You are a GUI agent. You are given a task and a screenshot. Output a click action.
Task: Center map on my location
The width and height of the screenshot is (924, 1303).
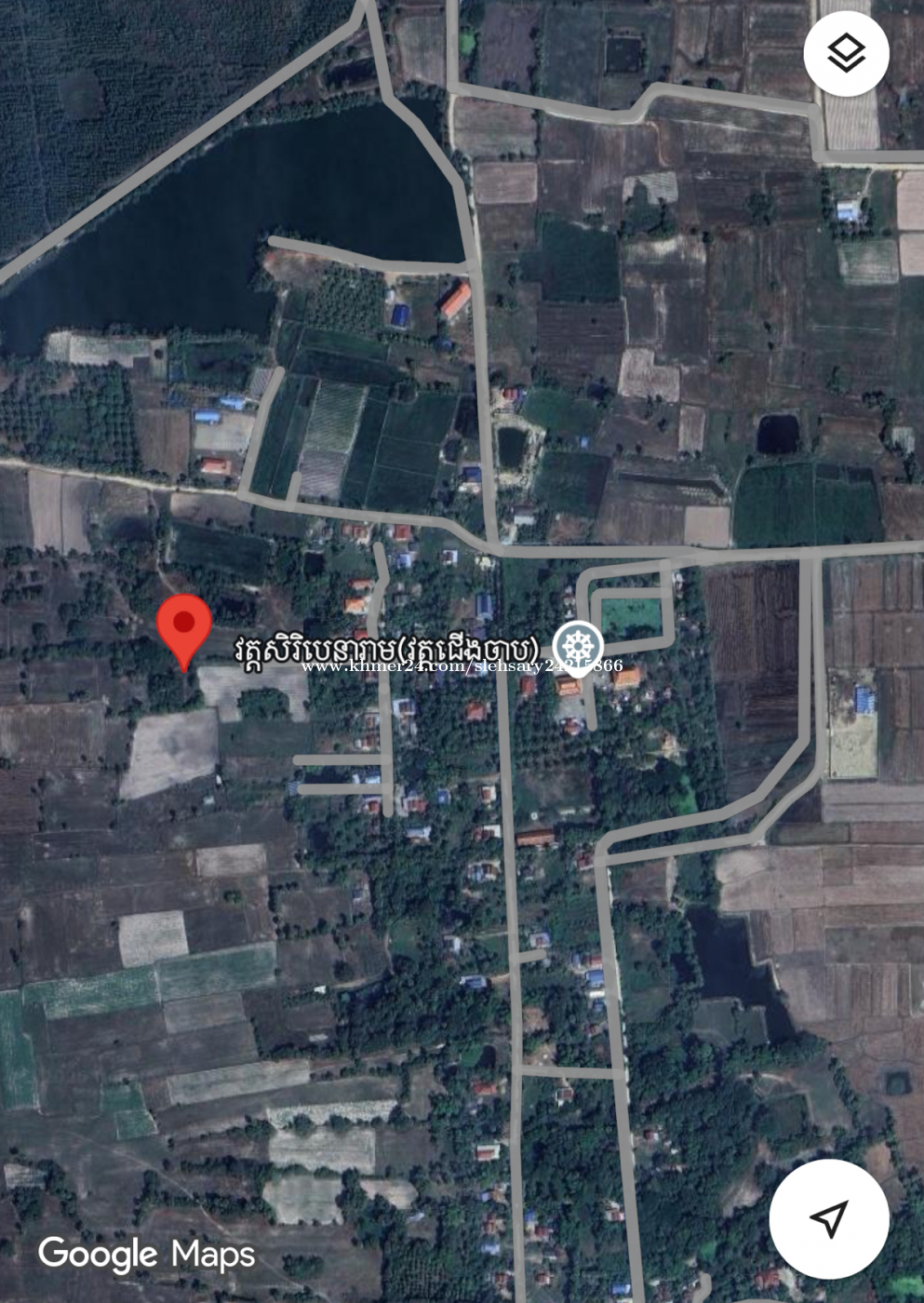tap(828, 1217)
